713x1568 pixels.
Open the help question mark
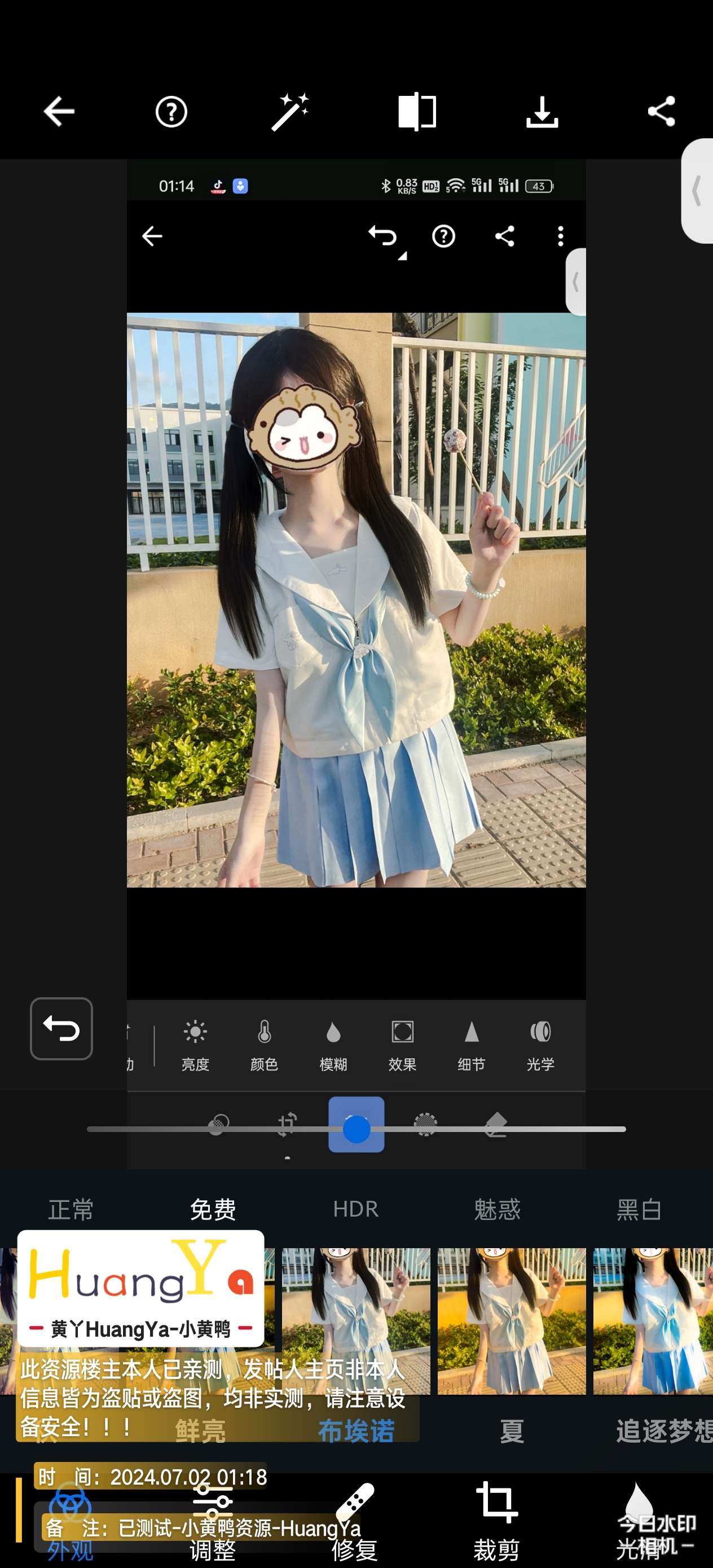click(x=171, y=112)
